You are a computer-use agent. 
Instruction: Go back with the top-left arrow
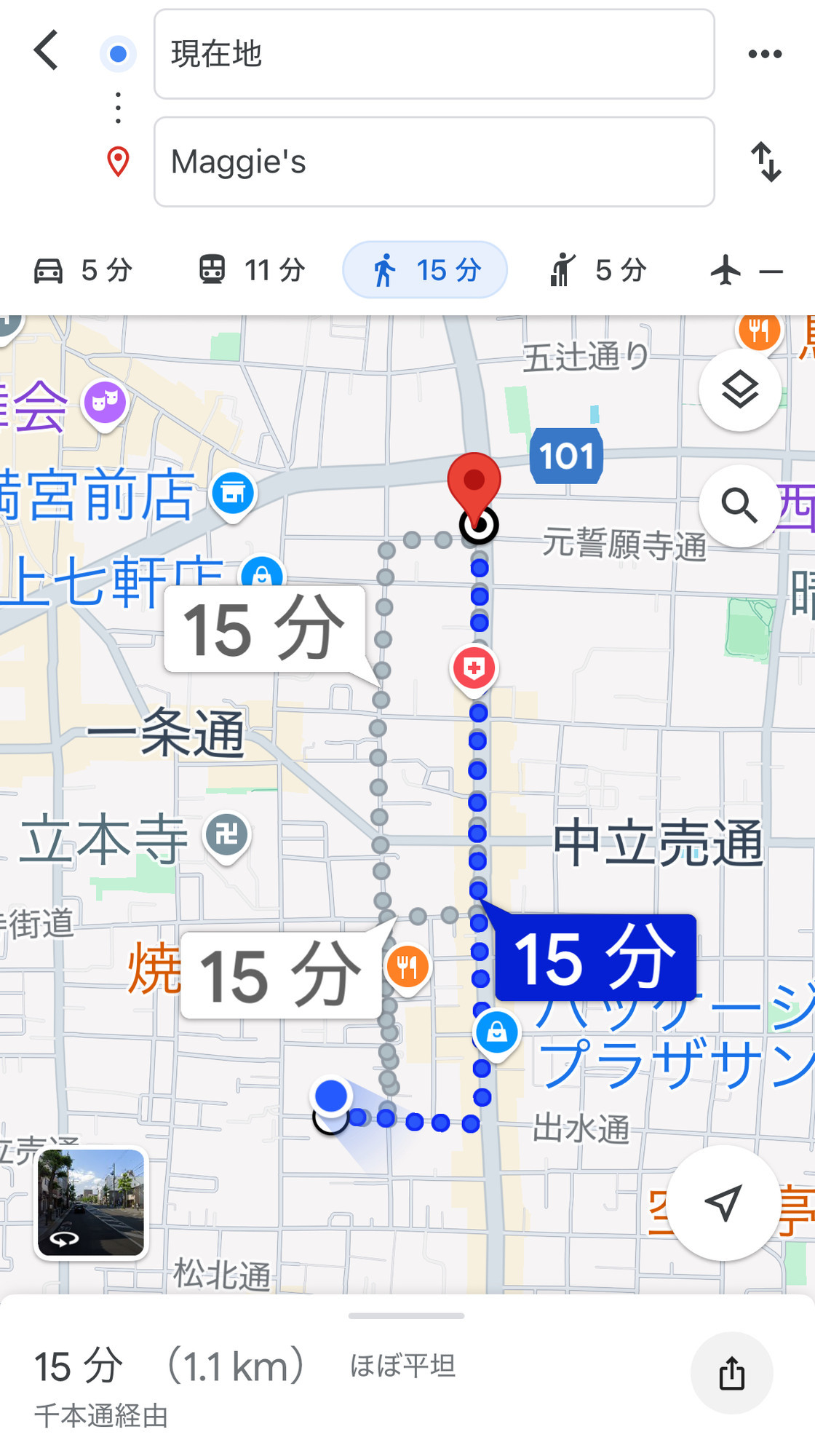coord(46,51)
